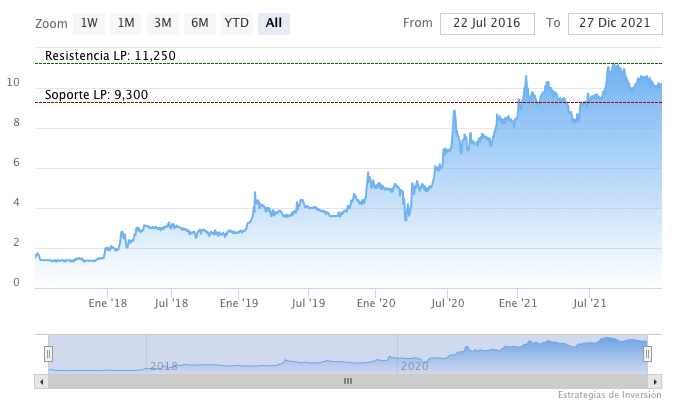Open the Estrategias de Inversión credit link
Viewport: 676px width, 404px height.
[609, 395]
